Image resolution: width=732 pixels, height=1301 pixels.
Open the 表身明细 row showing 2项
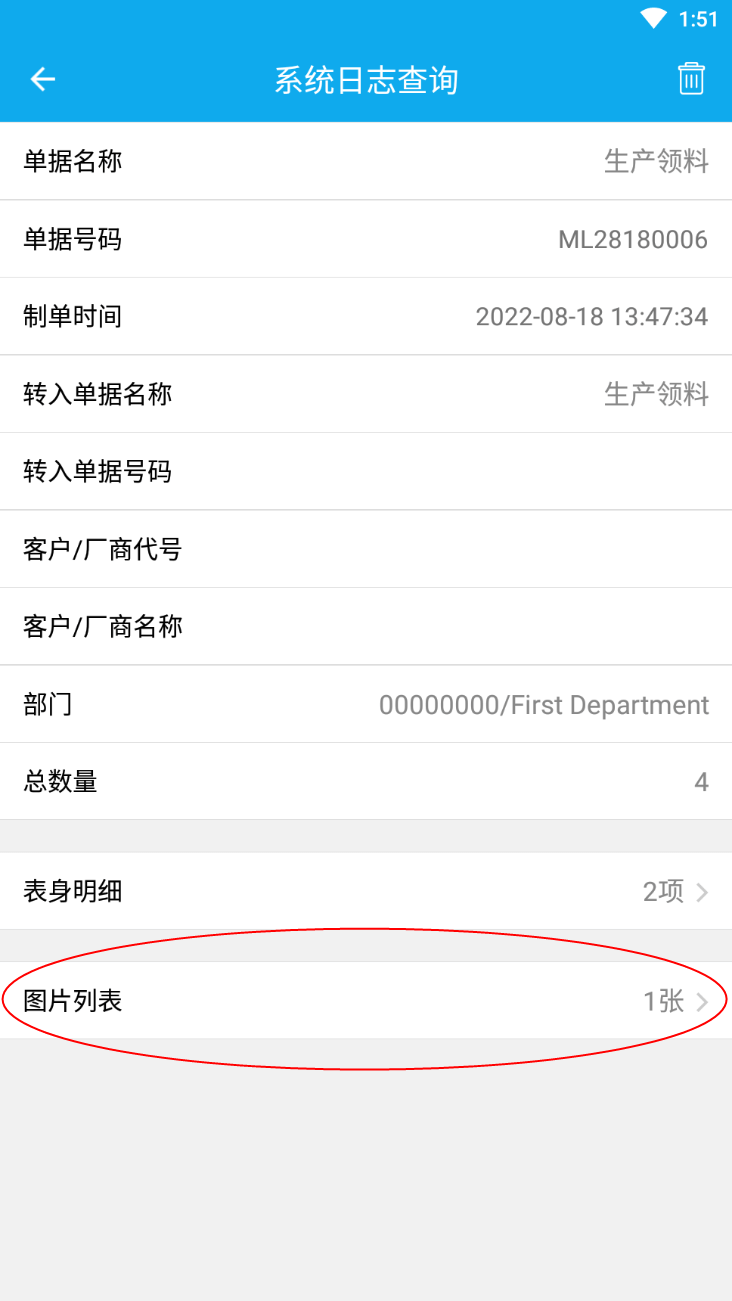[x=366, y=891]
